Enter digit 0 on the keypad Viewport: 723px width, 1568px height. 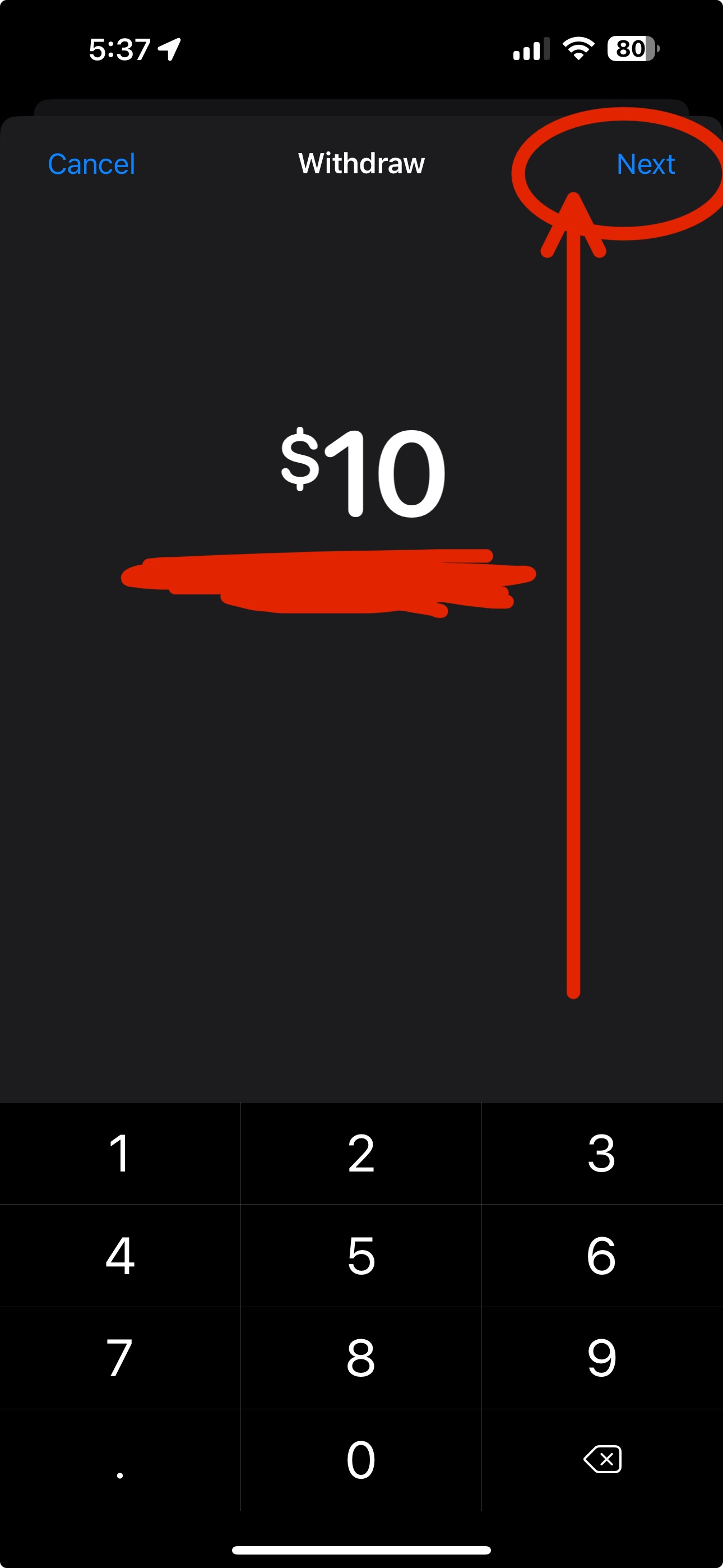(x=361, y=1460)
